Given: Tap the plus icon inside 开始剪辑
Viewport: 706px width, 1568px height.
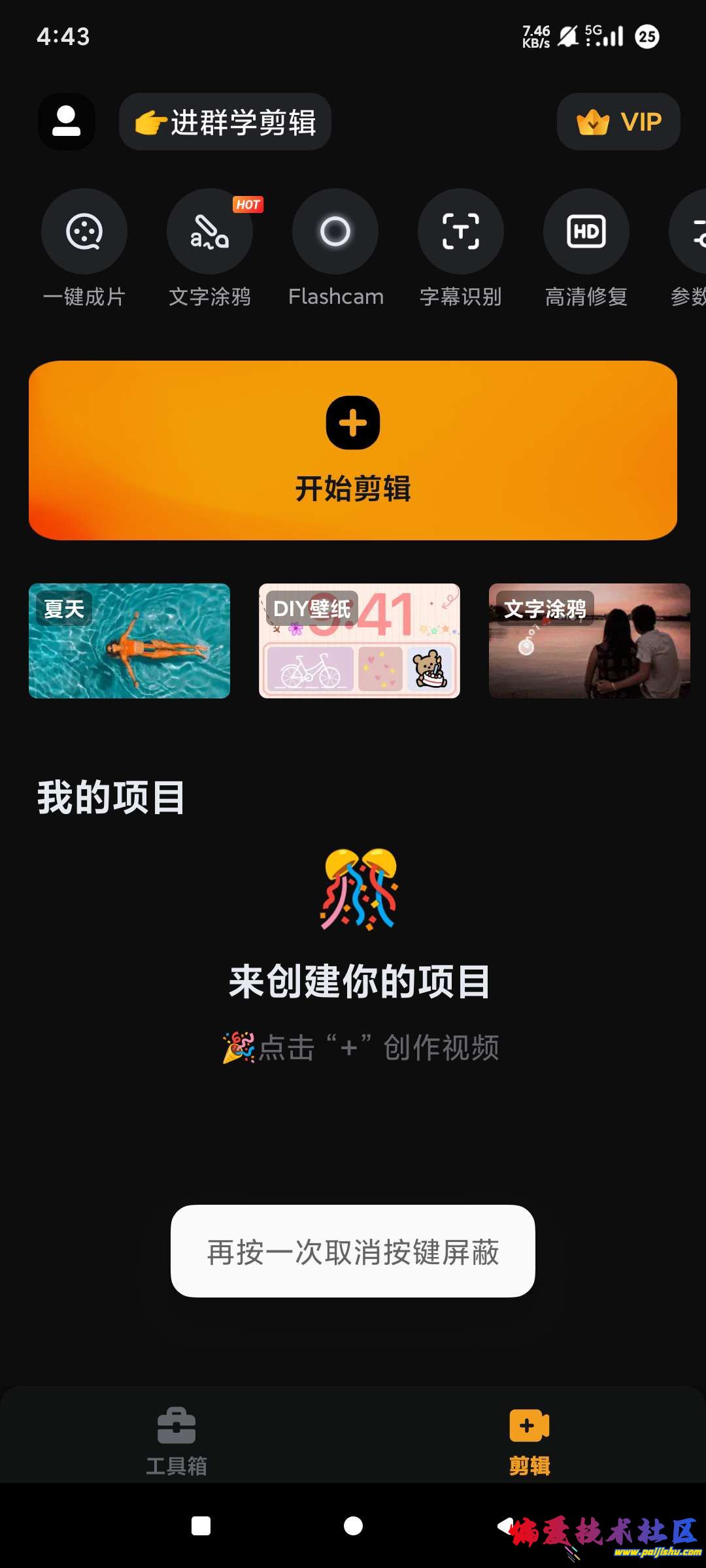Looking at the screenshot, I should pos(352,422).
